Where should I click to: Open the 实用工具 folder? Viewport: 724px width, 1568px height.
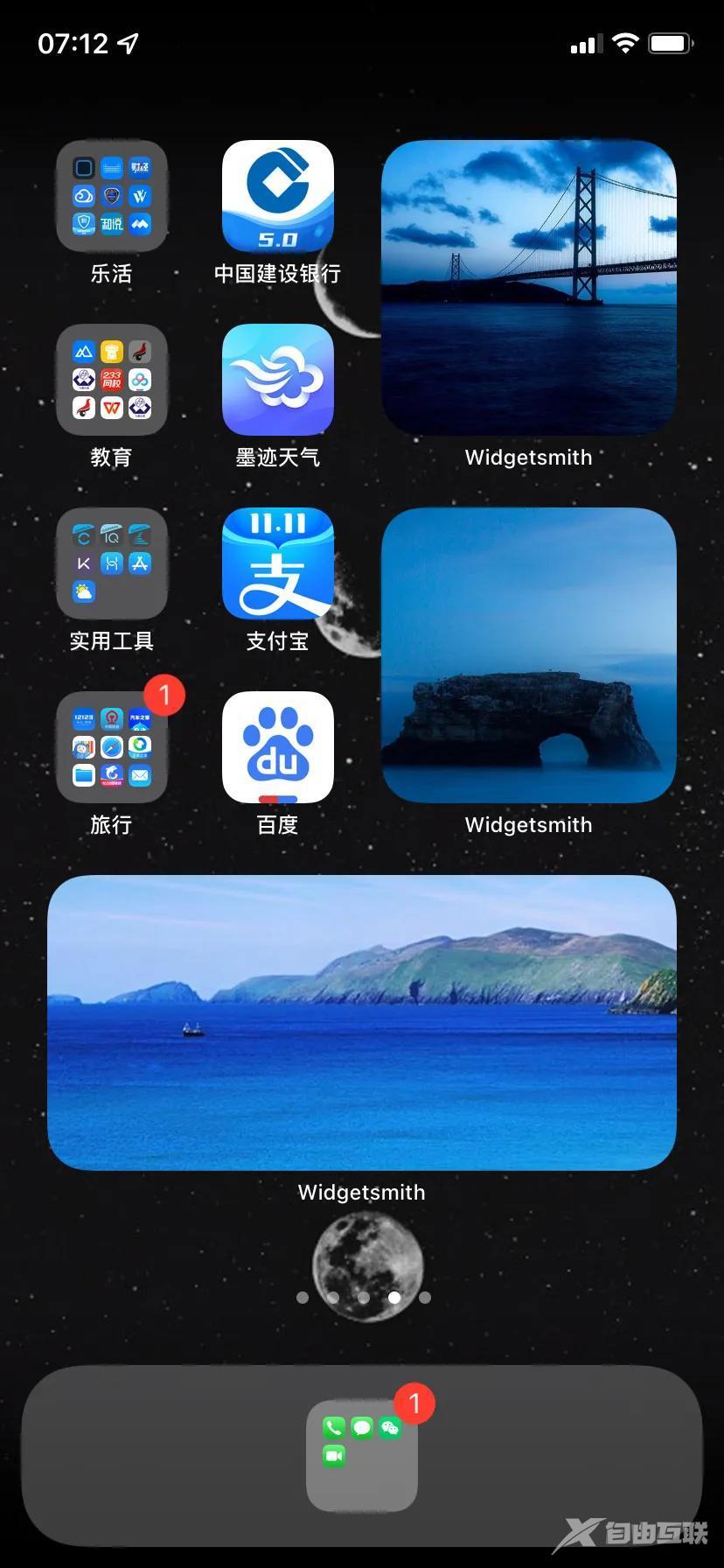click(x=111, y=564)
